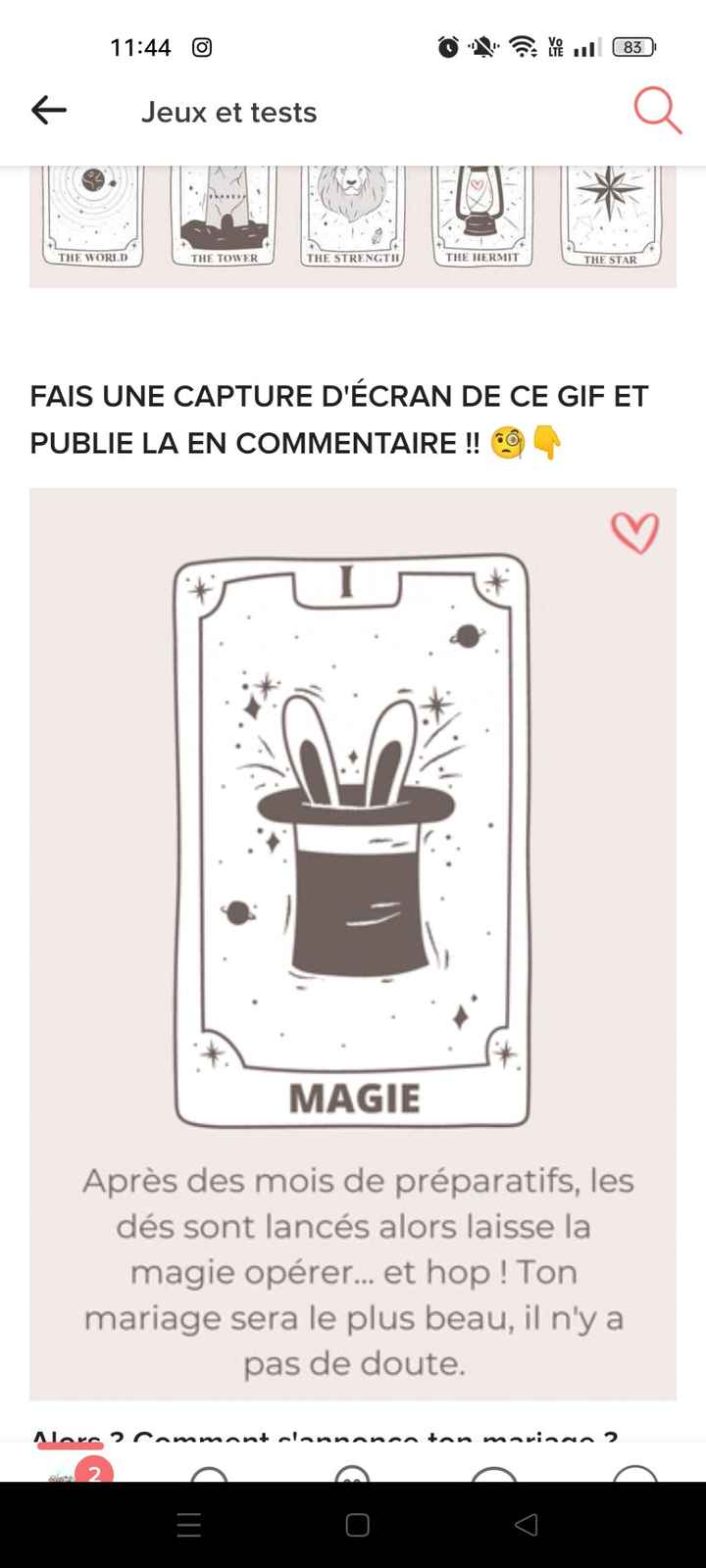Go back using the top-left arrow
706x1568 pixels.
48,110
